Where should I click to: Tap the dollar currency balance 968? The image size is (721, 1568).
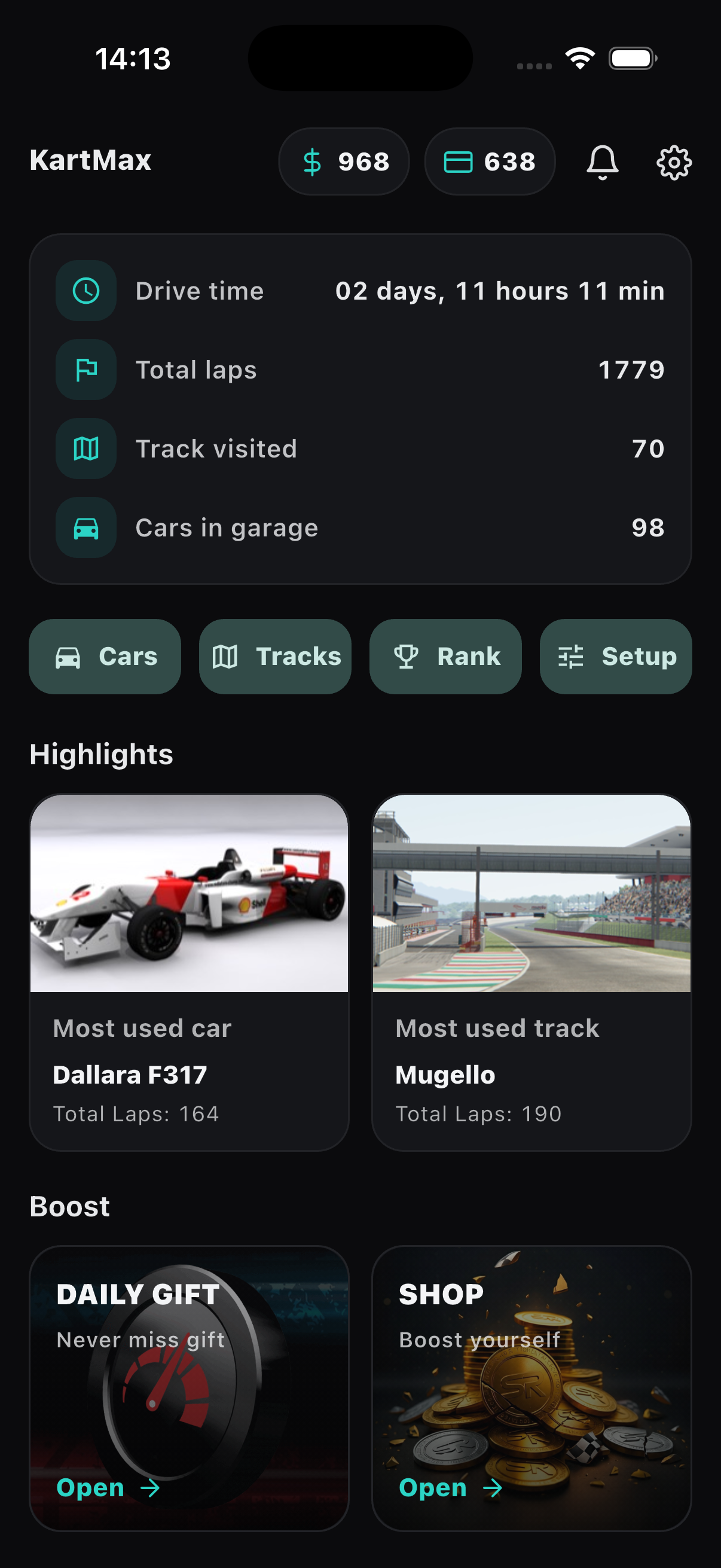(x=344, y=162)
